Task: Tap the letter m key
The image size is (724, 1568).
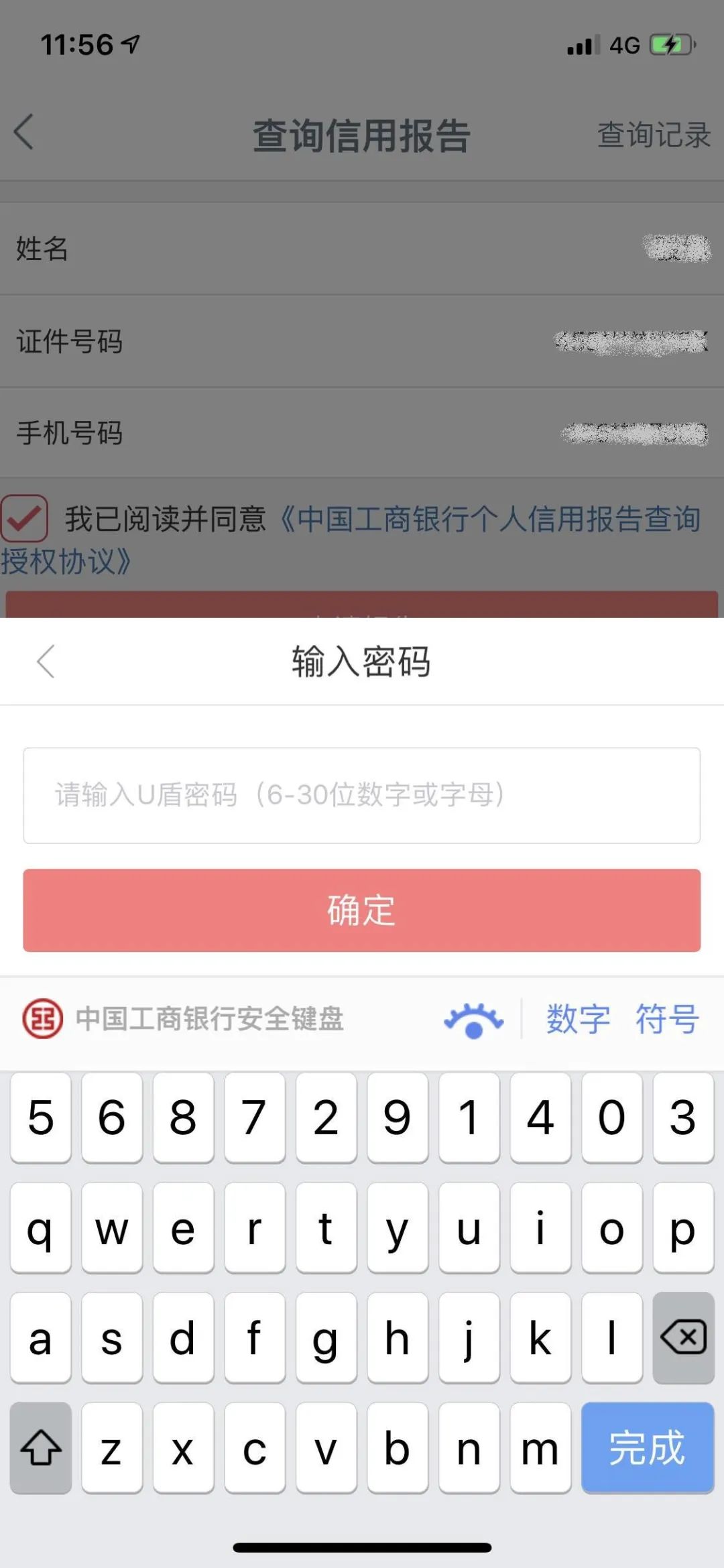Action: pyautogui.click(x=540, y=1448)
